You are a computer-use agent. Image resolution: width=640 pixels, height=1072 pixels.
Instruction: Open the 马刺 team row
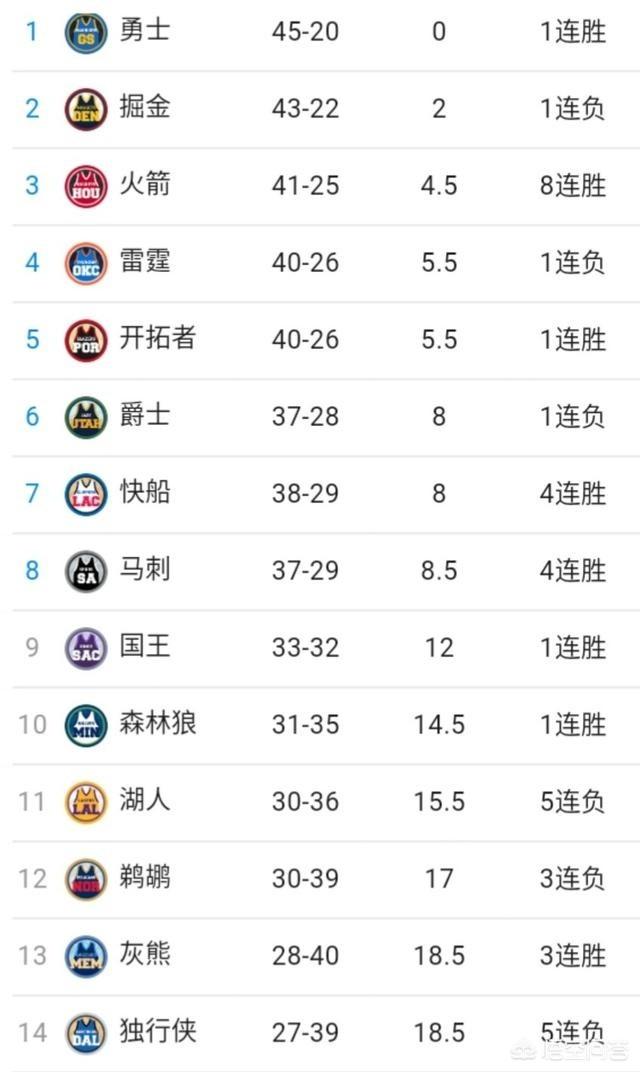(320, 572)
